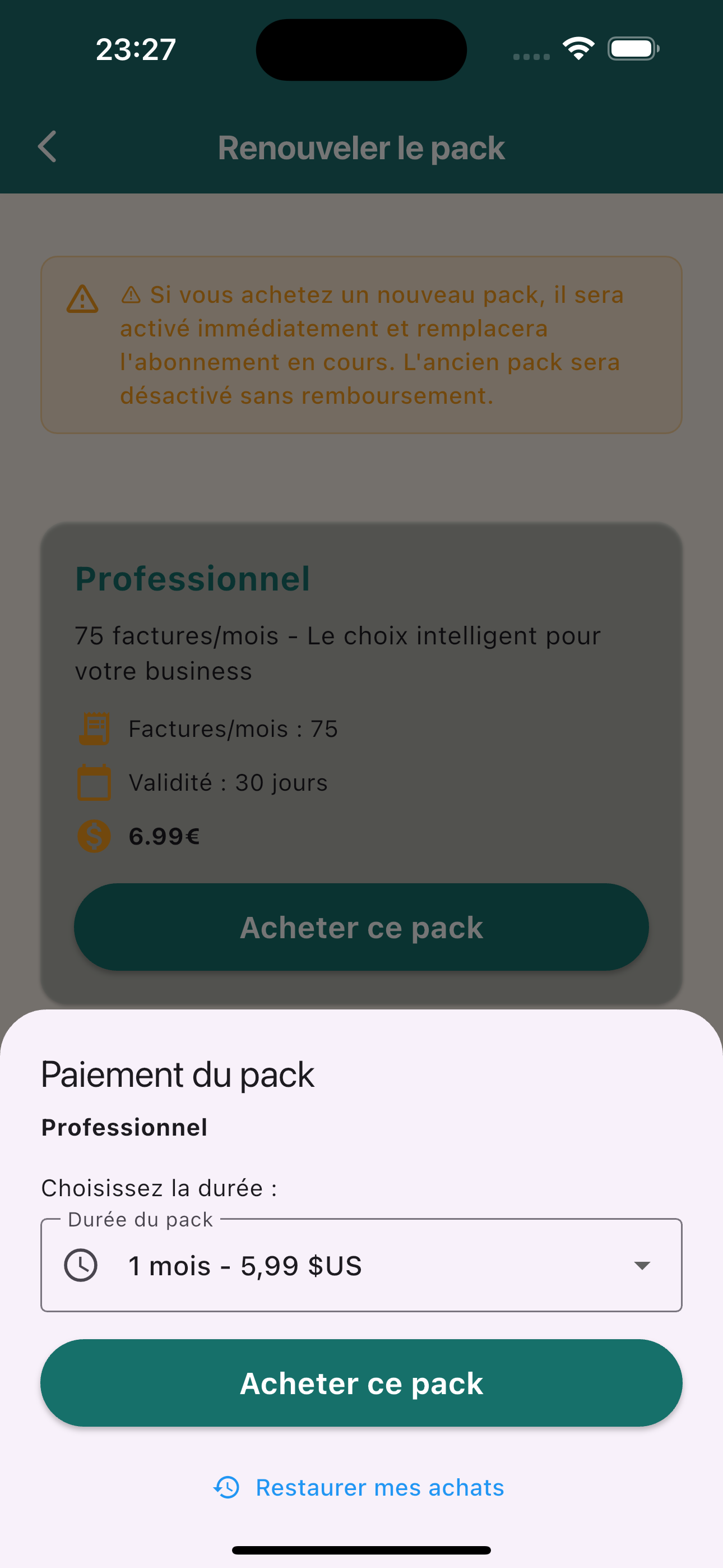This screenshot has height=1568, width=723.
Task: Click the warning triangle beside the alert message
Action: coord(83,300)
